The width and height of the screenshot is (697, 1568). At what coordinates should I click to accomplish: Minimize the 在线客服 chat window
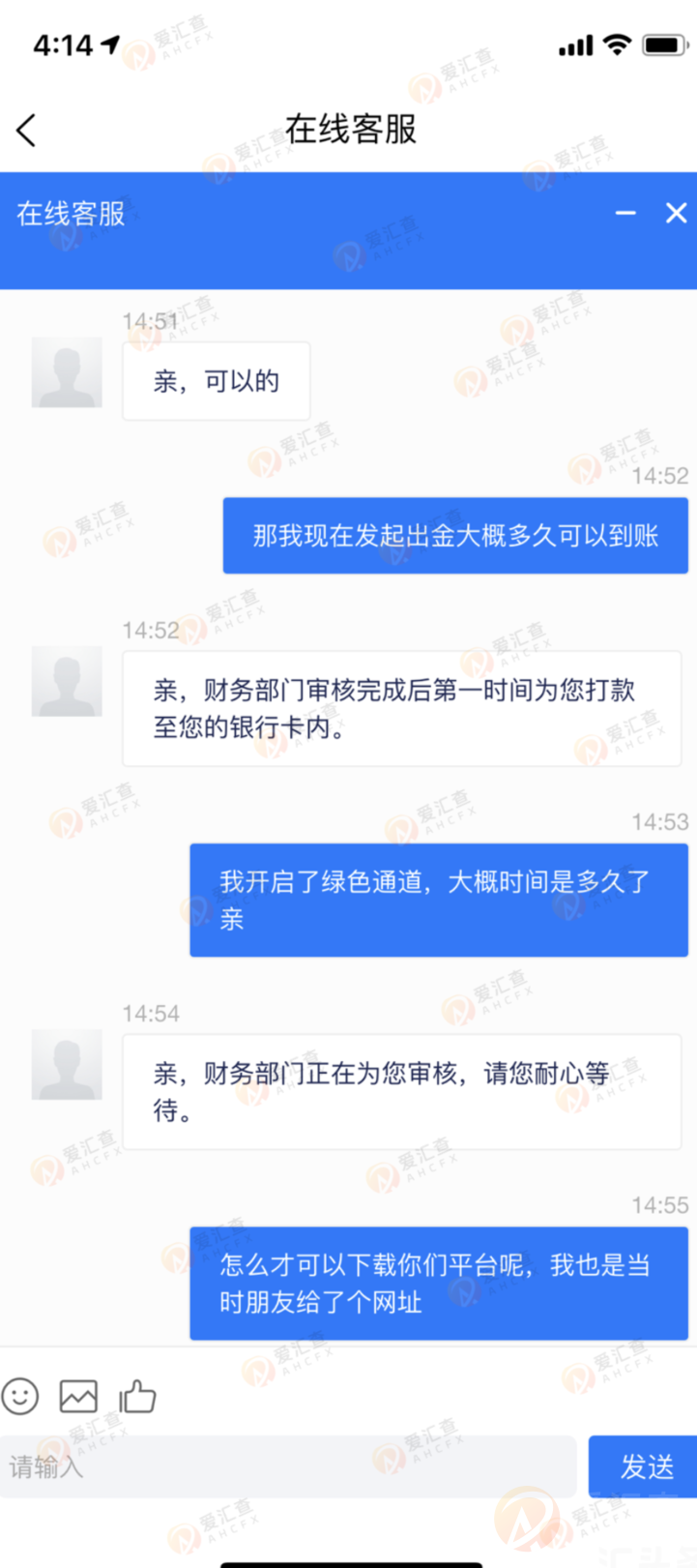tap(625, 213)
